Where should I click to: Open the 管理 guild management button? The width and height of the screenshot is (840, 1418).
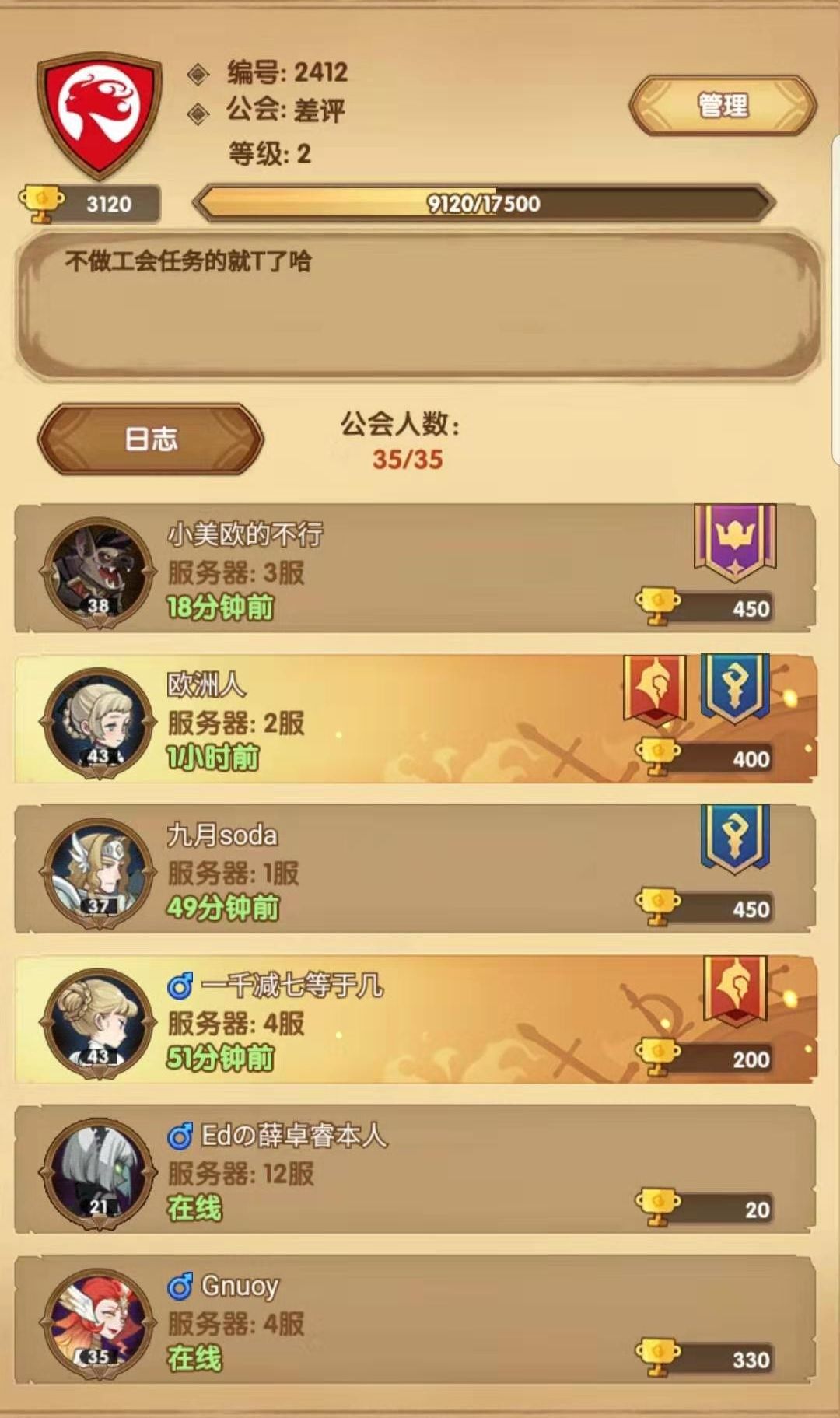click(x=723, y=105)
